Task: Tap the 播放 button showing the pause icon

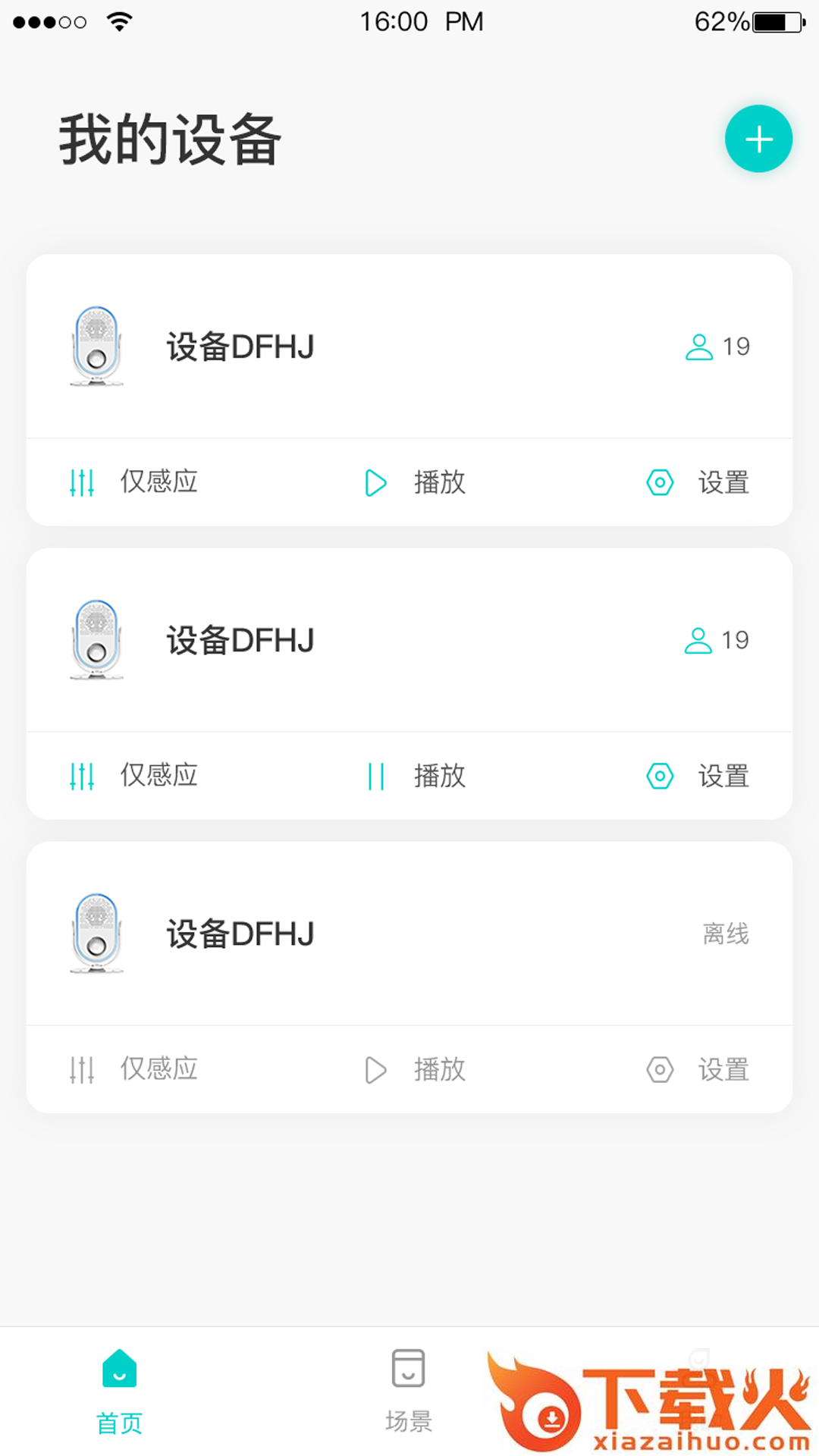Action: point(416,776)
